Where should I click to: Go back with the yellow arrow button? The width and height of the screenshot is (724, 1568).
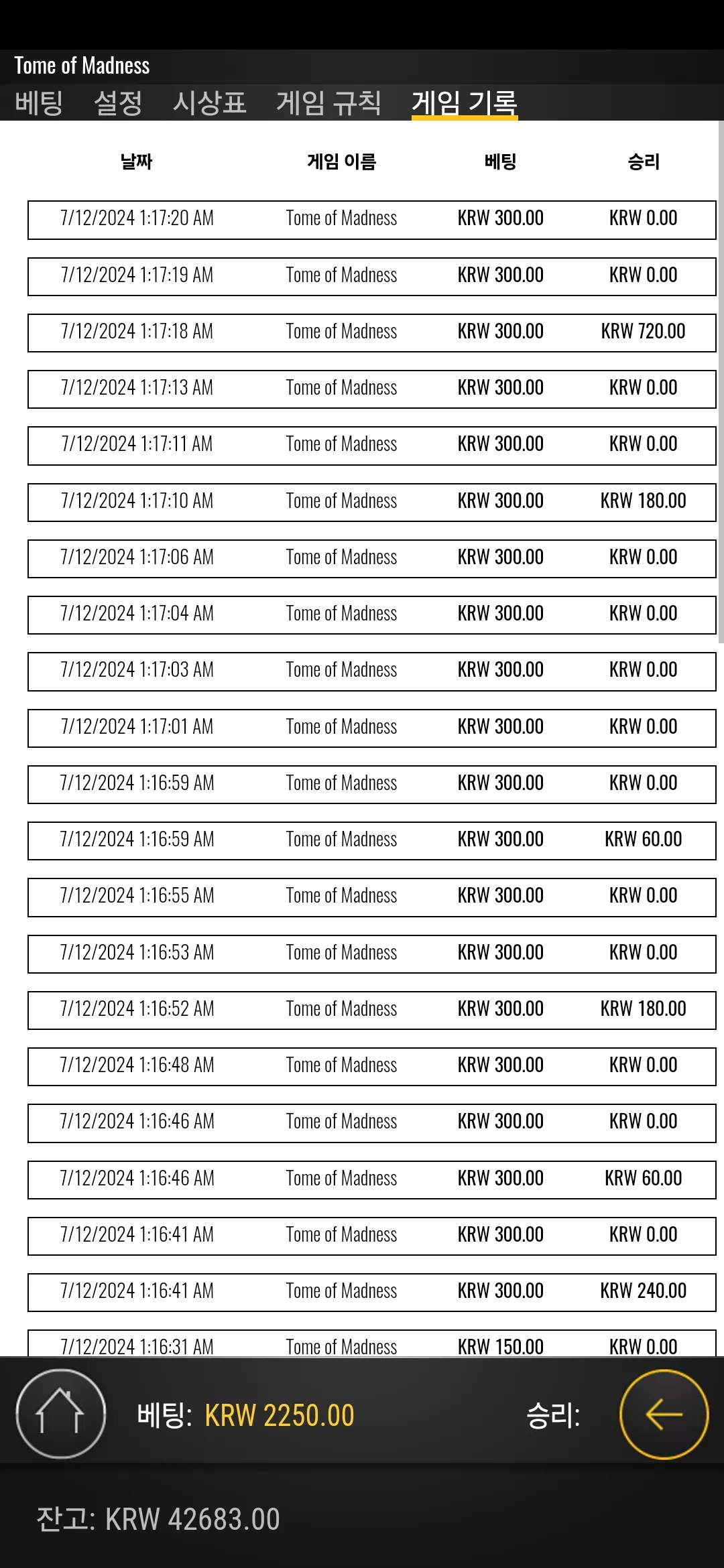tap(664, 1414)
